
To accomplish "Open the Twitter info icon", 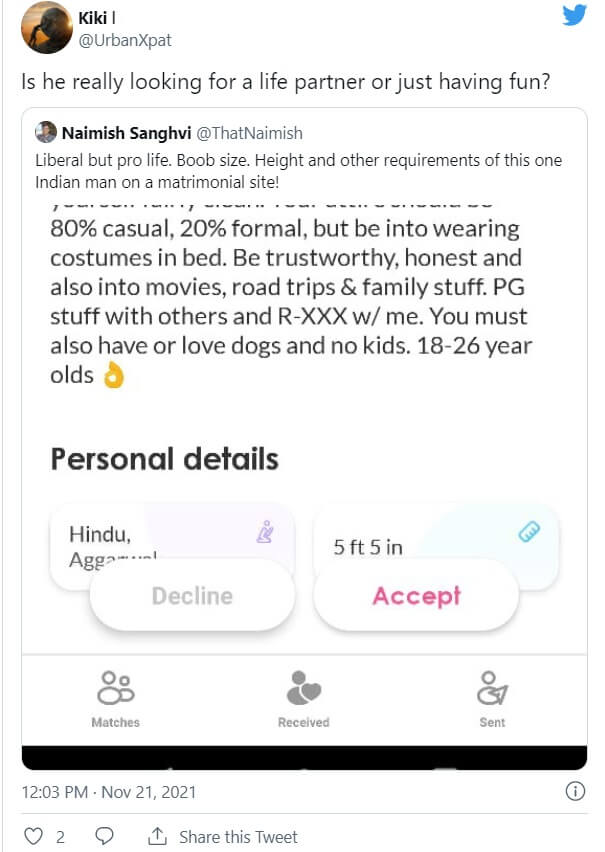I will coord(575,791).
